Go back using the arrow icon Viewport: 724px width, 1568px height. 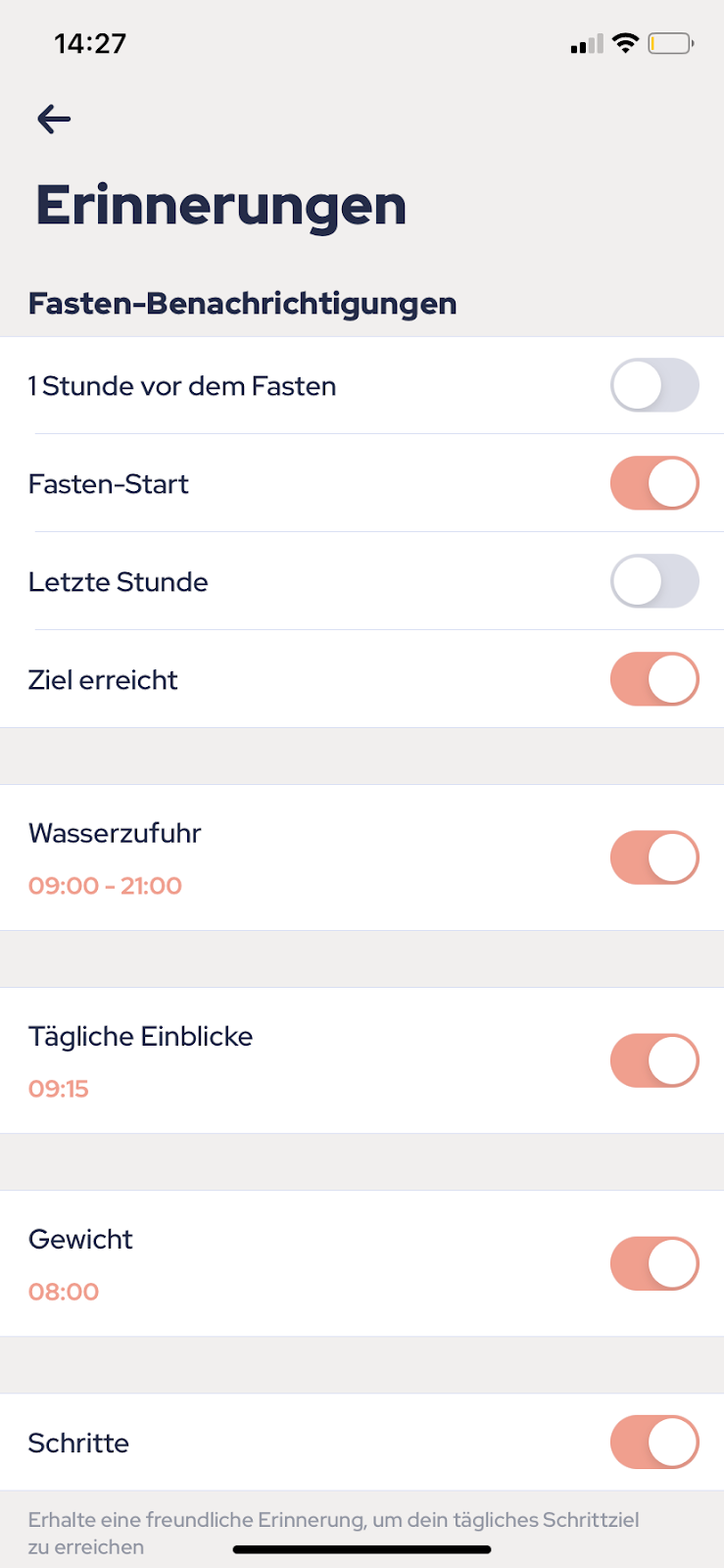coord(54,120)
